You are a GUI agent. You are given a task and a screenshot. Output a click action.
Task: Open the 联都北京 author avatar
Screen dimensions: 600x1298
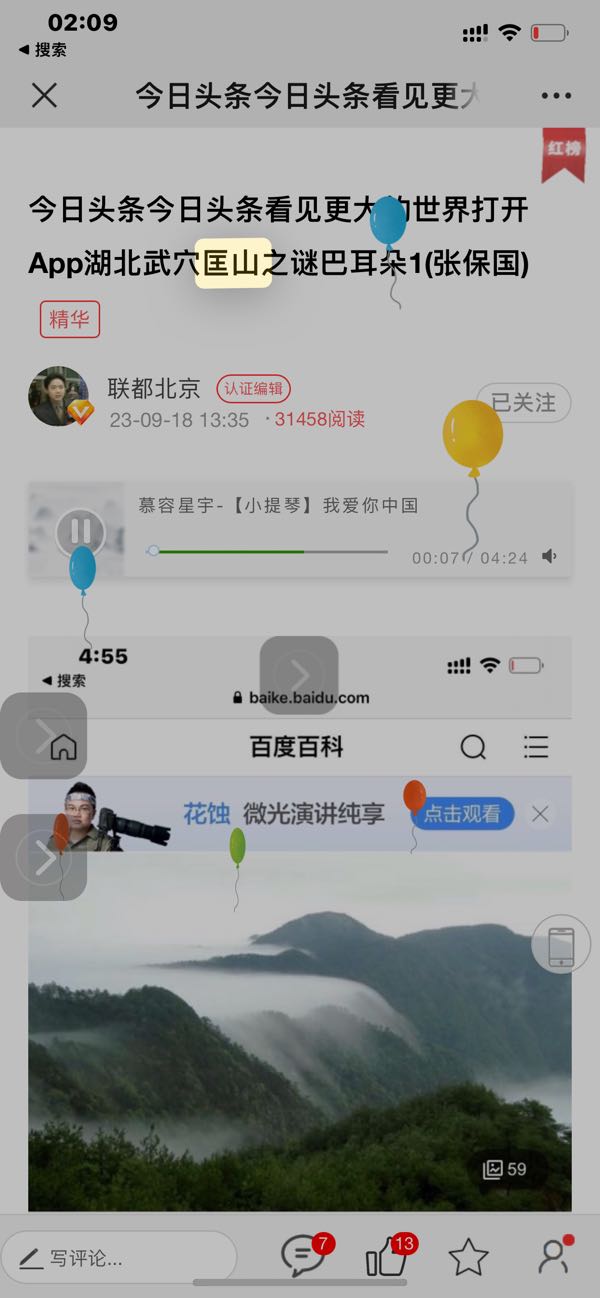click(58, 396)
